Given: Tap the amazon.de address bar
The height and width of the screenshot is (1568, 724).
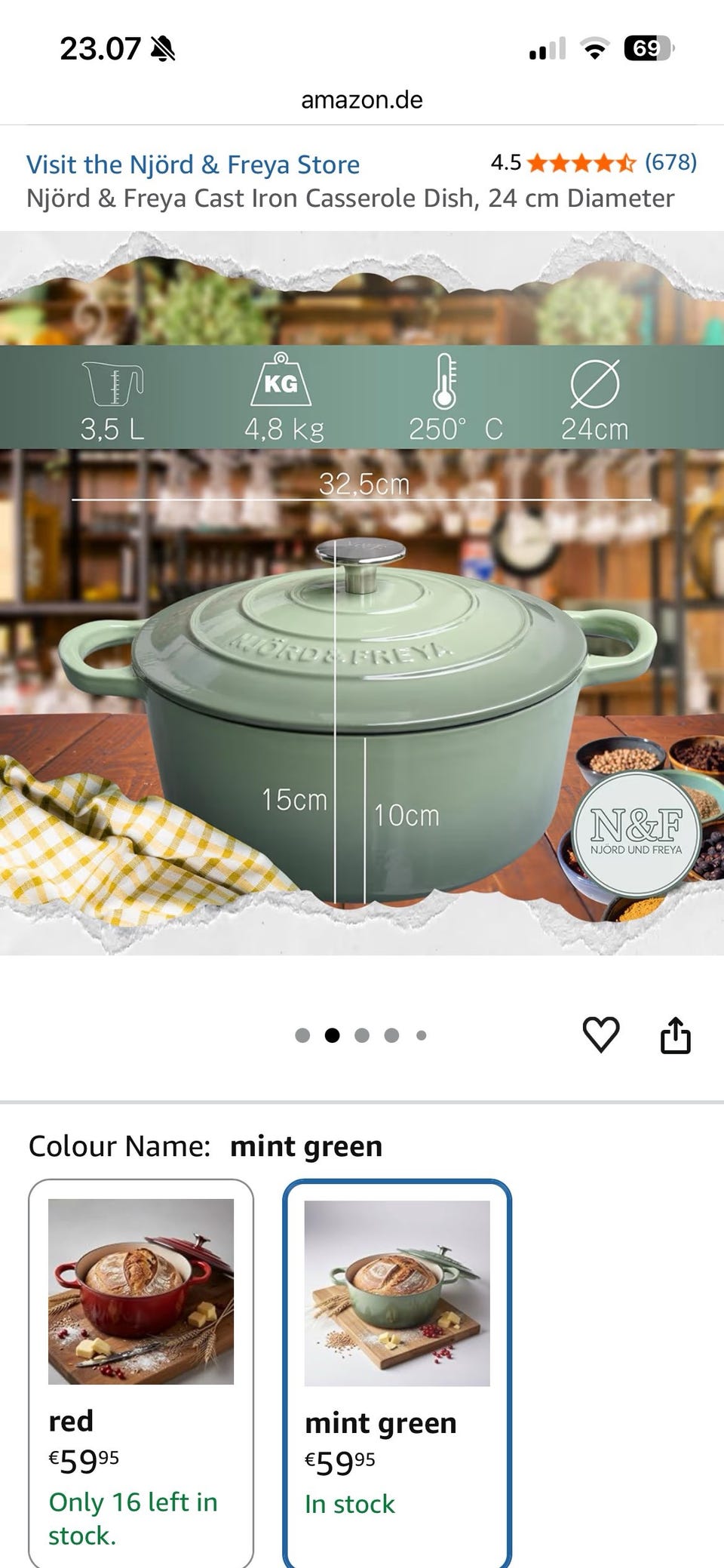Looking at the screenshot, I should coord(362,100).
